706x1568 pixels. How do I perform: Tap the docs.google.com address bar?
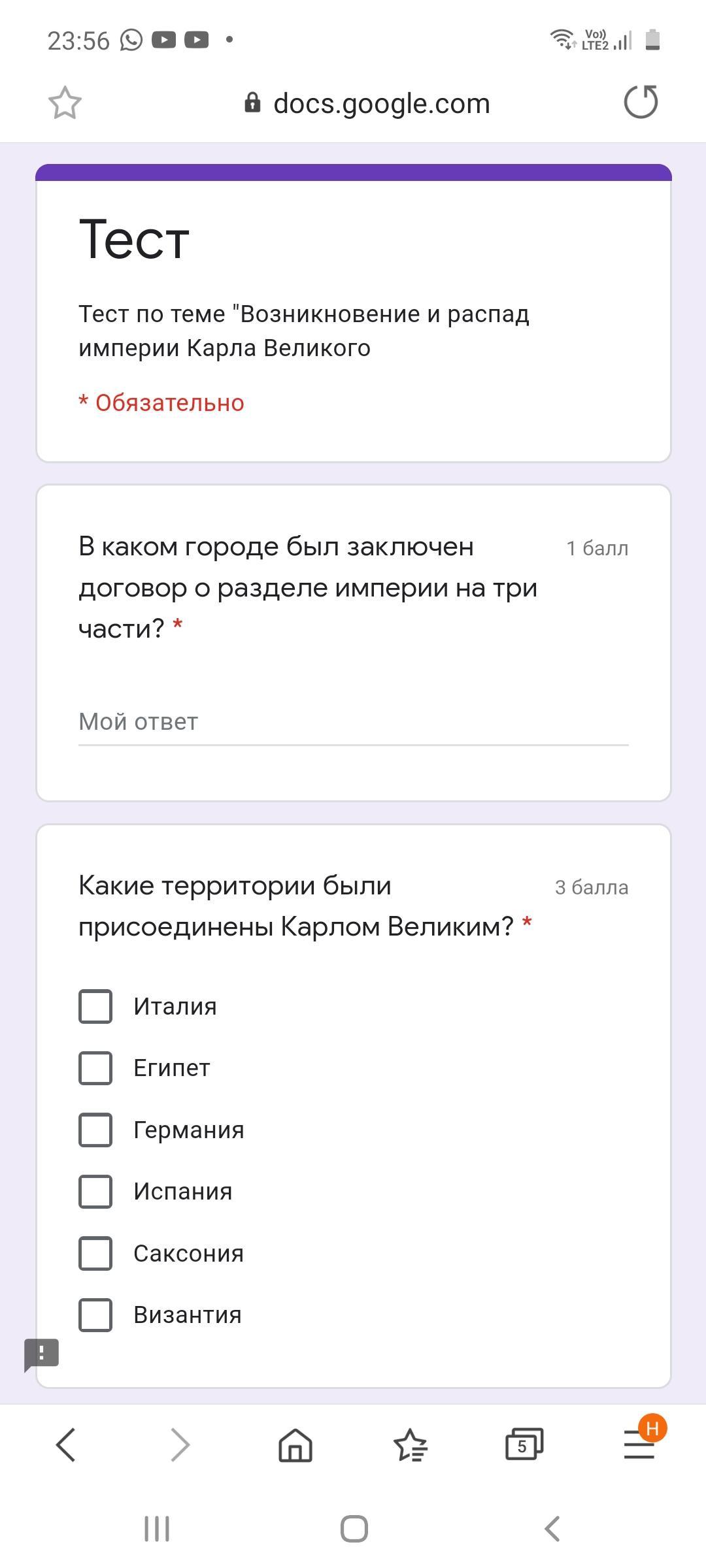(x=366, y=103)
